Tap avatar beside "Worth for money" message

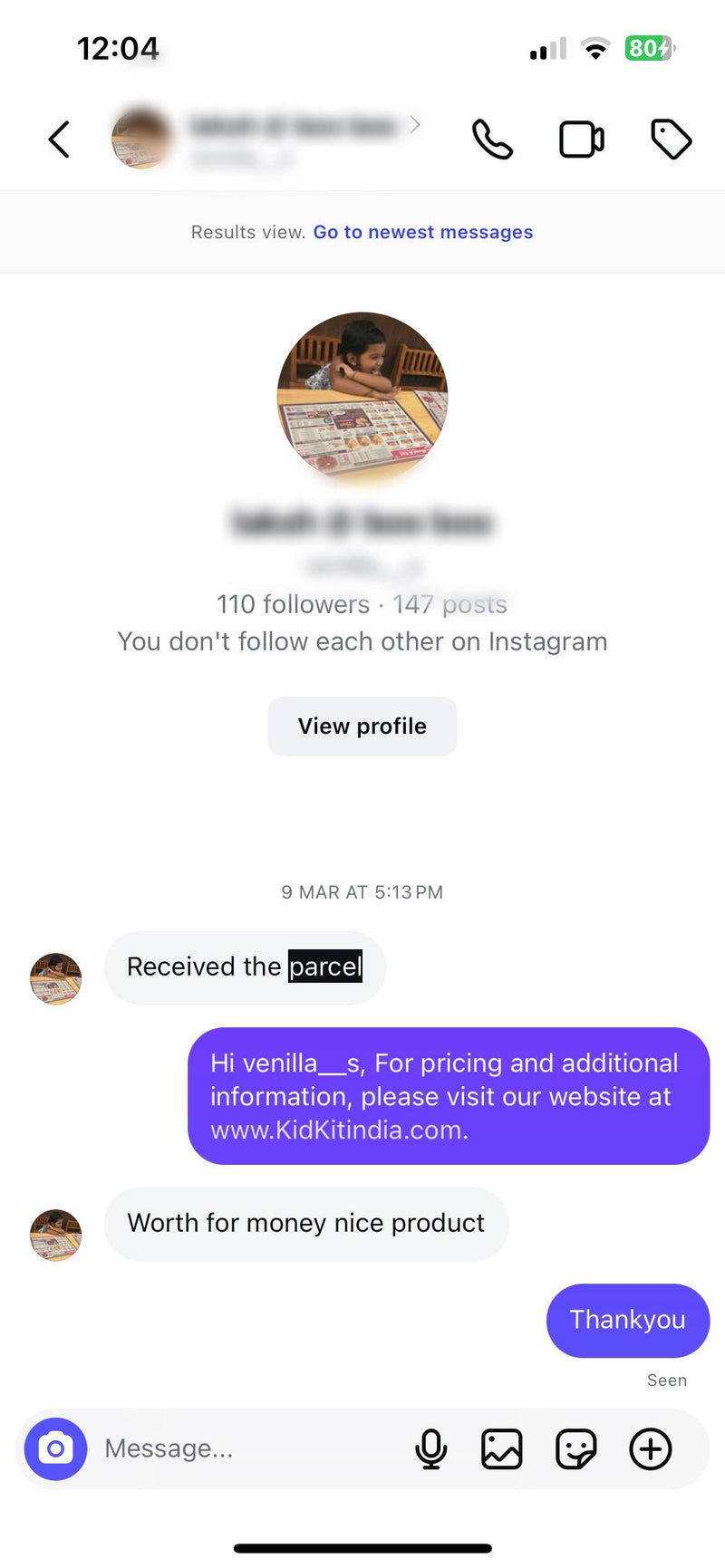point(56,1235)
